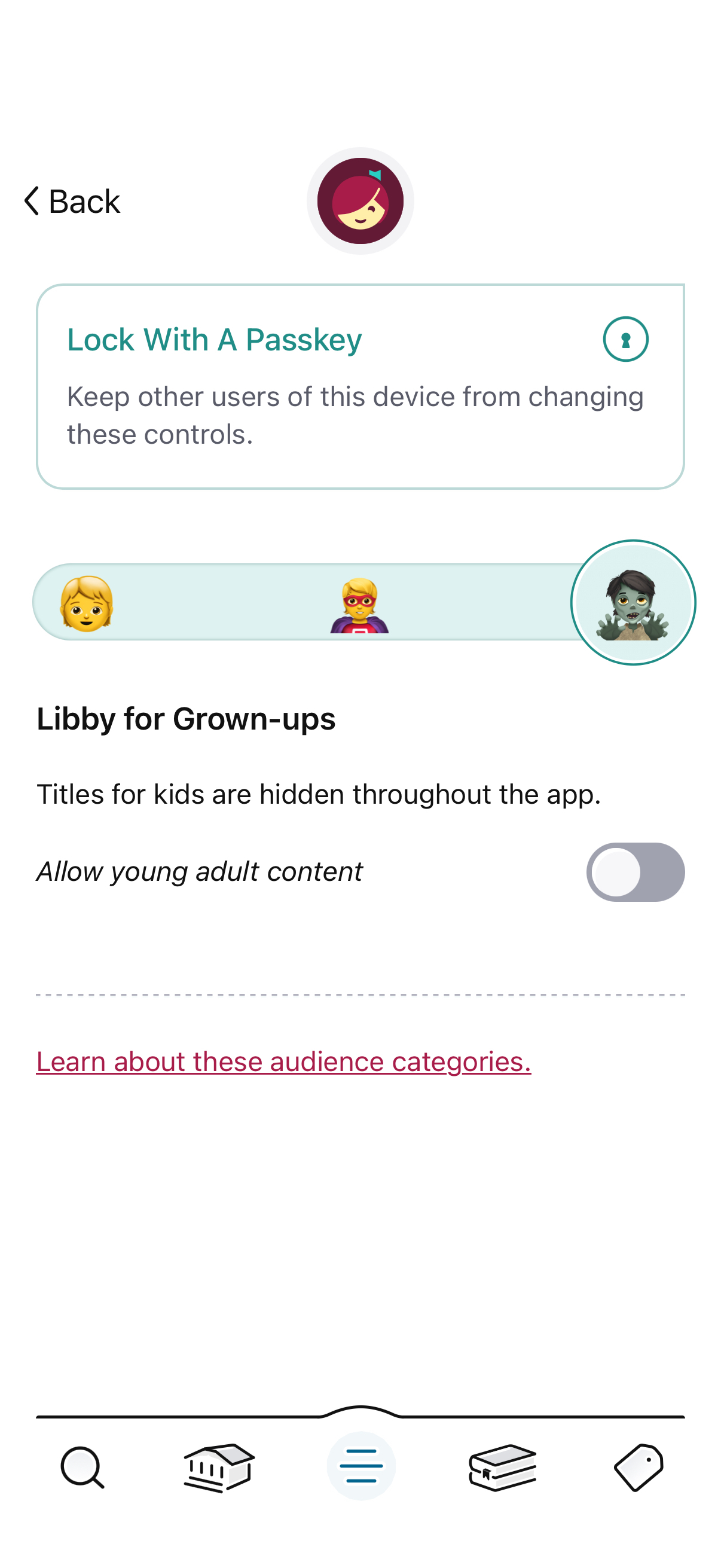The height and width of the screenshot is (1568, 721).
Task: Select the superhero teen audience option
Action: 359,605
